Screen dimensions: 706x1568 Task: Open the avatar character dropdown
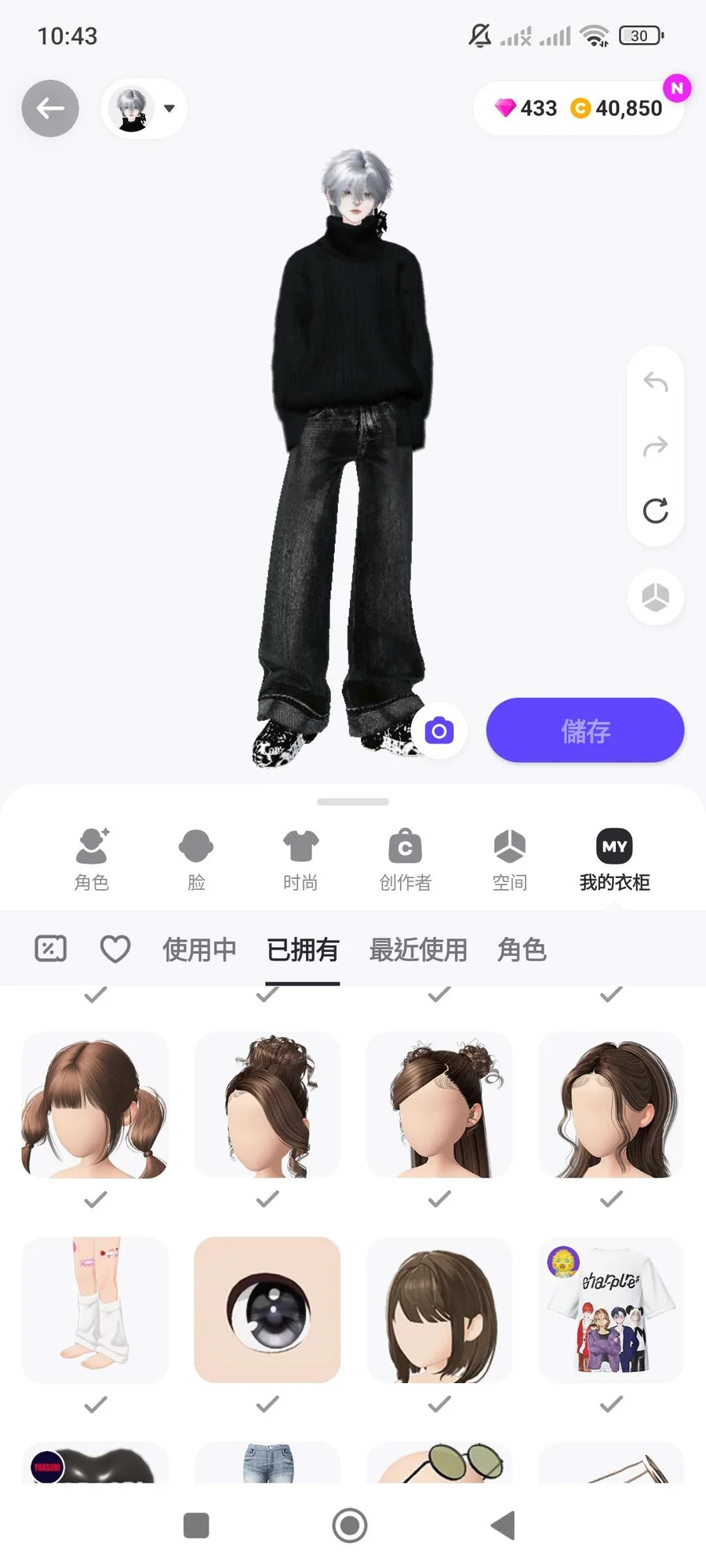coord(144,109)
